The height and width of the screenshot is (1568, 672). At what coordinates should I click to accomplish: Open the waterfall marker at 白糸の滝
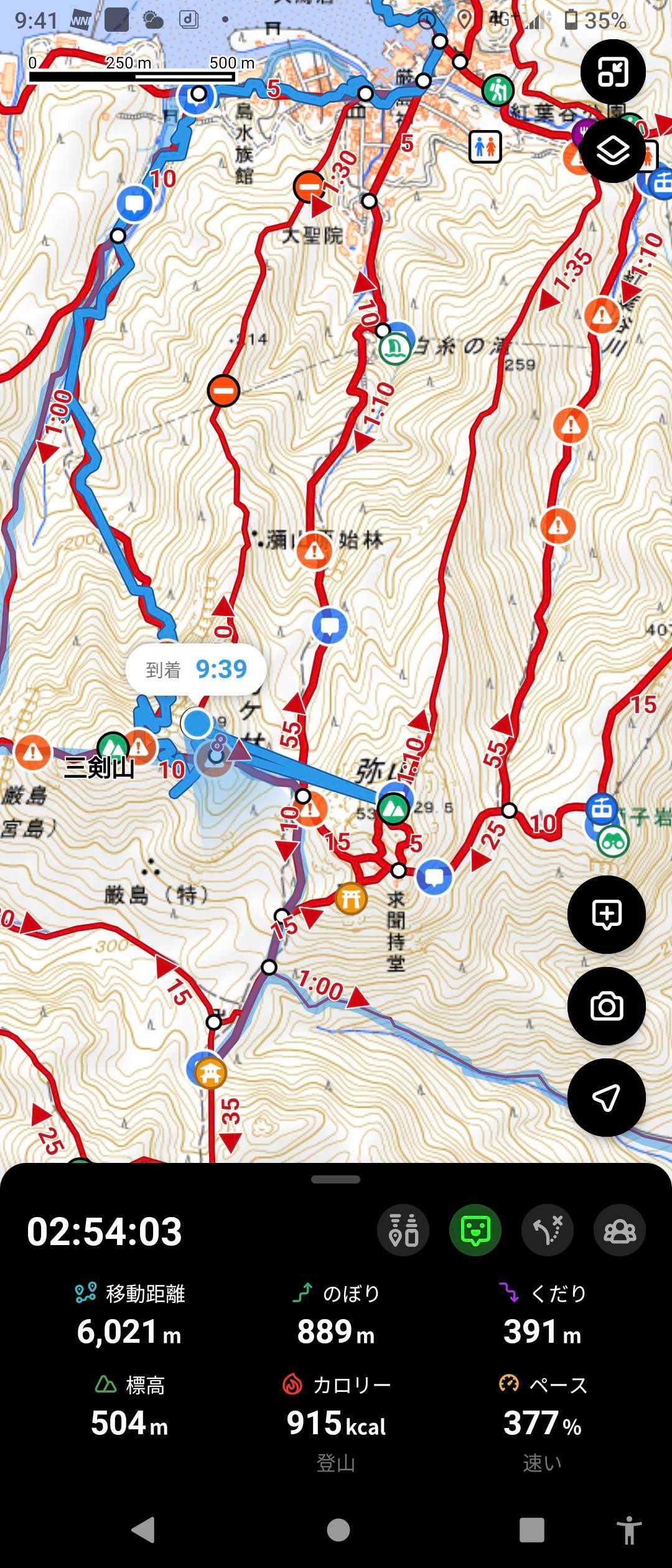point(394,348)
